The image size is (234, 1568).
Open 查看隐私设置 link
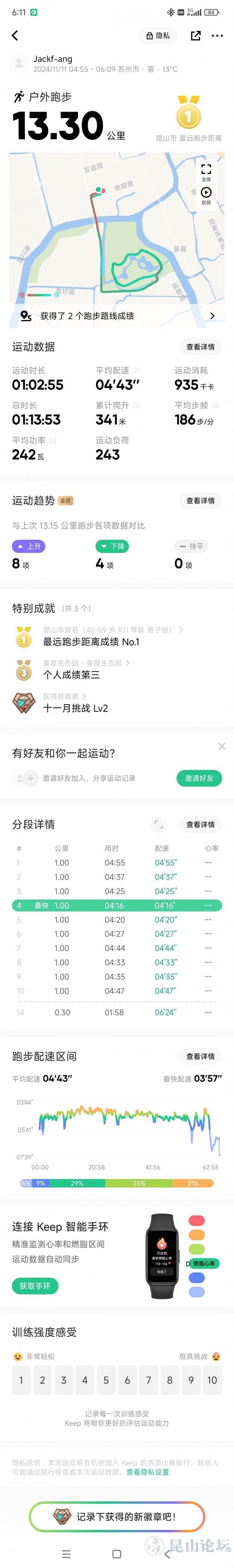[x=148, y=1472]
